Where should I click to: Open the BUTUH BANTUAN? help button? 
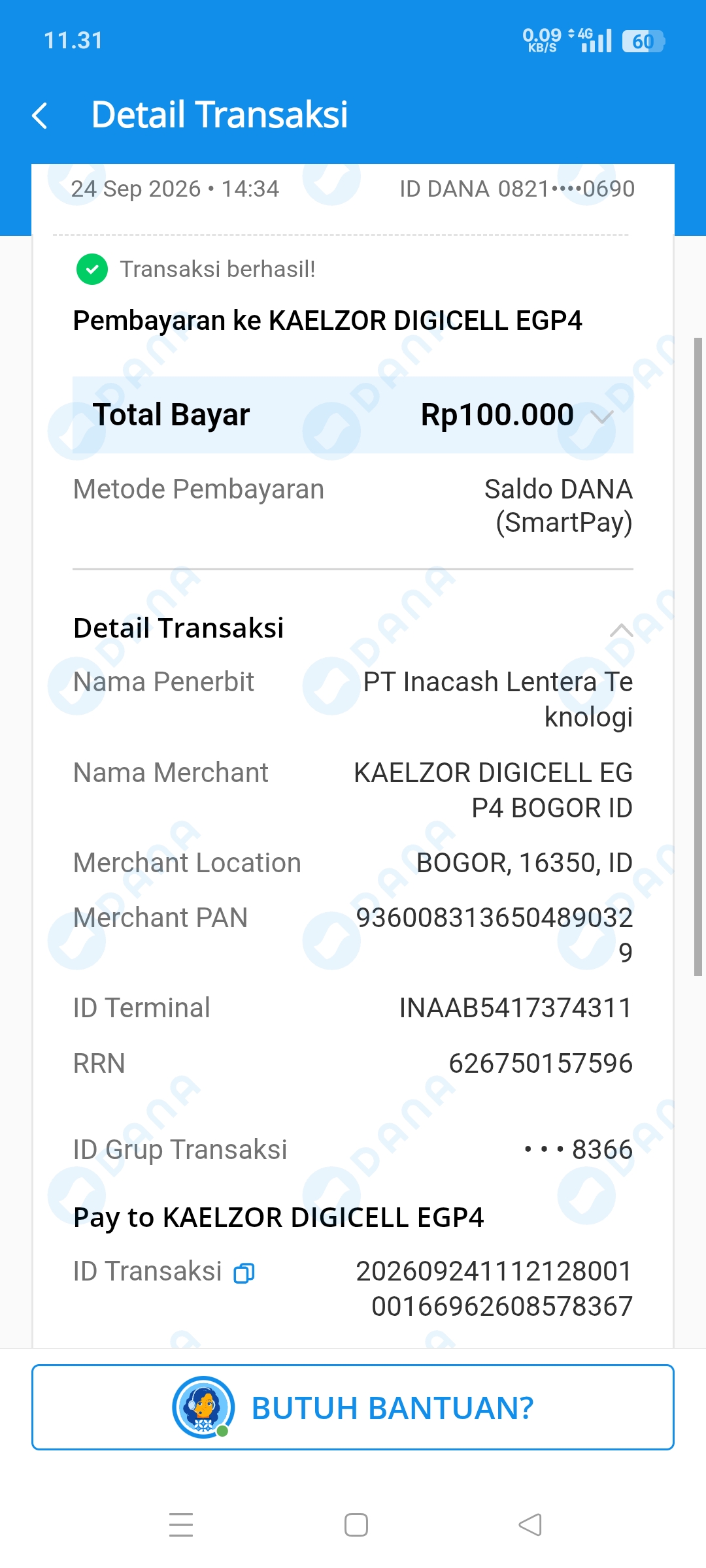pyautogui.click(x=353, y=1407)
